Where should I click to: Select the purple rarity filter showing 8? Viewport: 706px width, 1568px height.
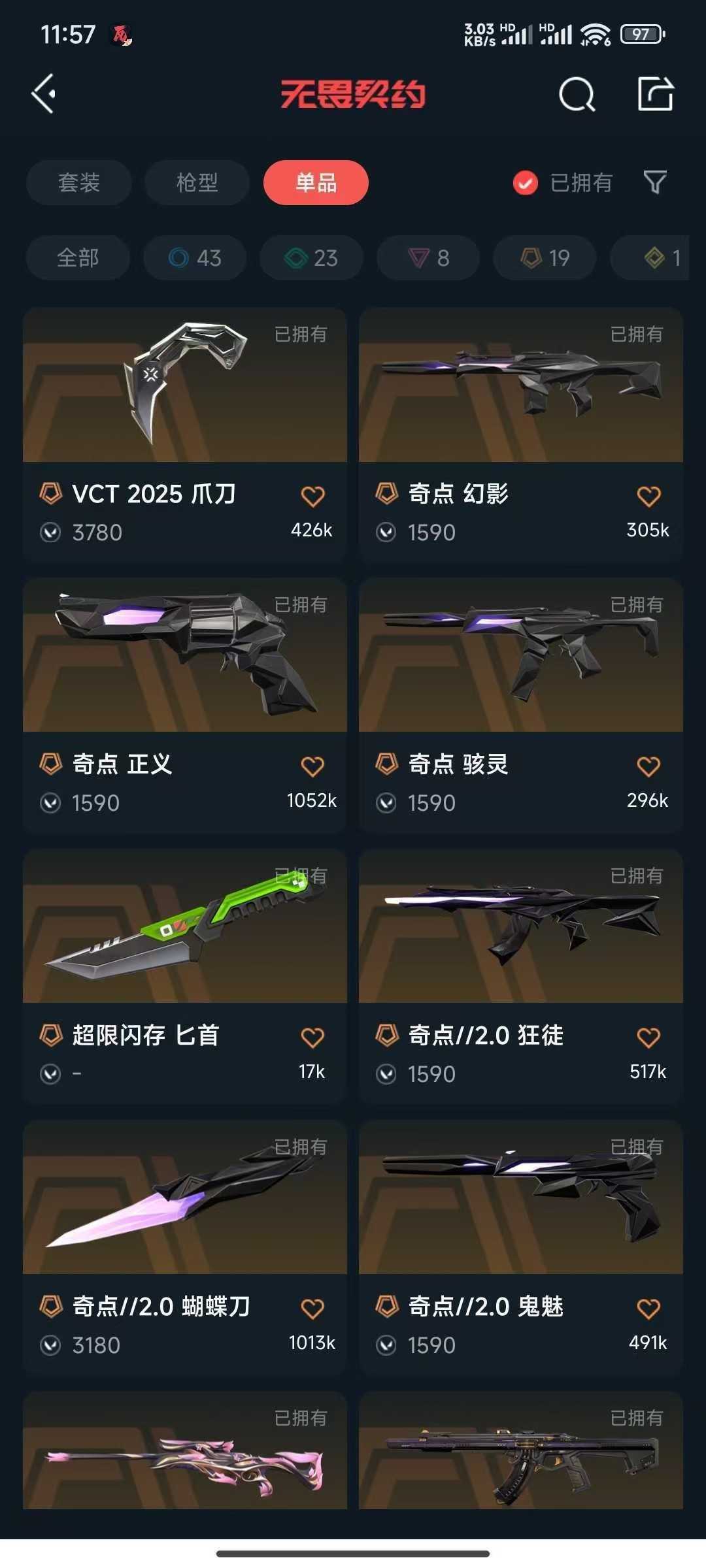click(428, 258)
